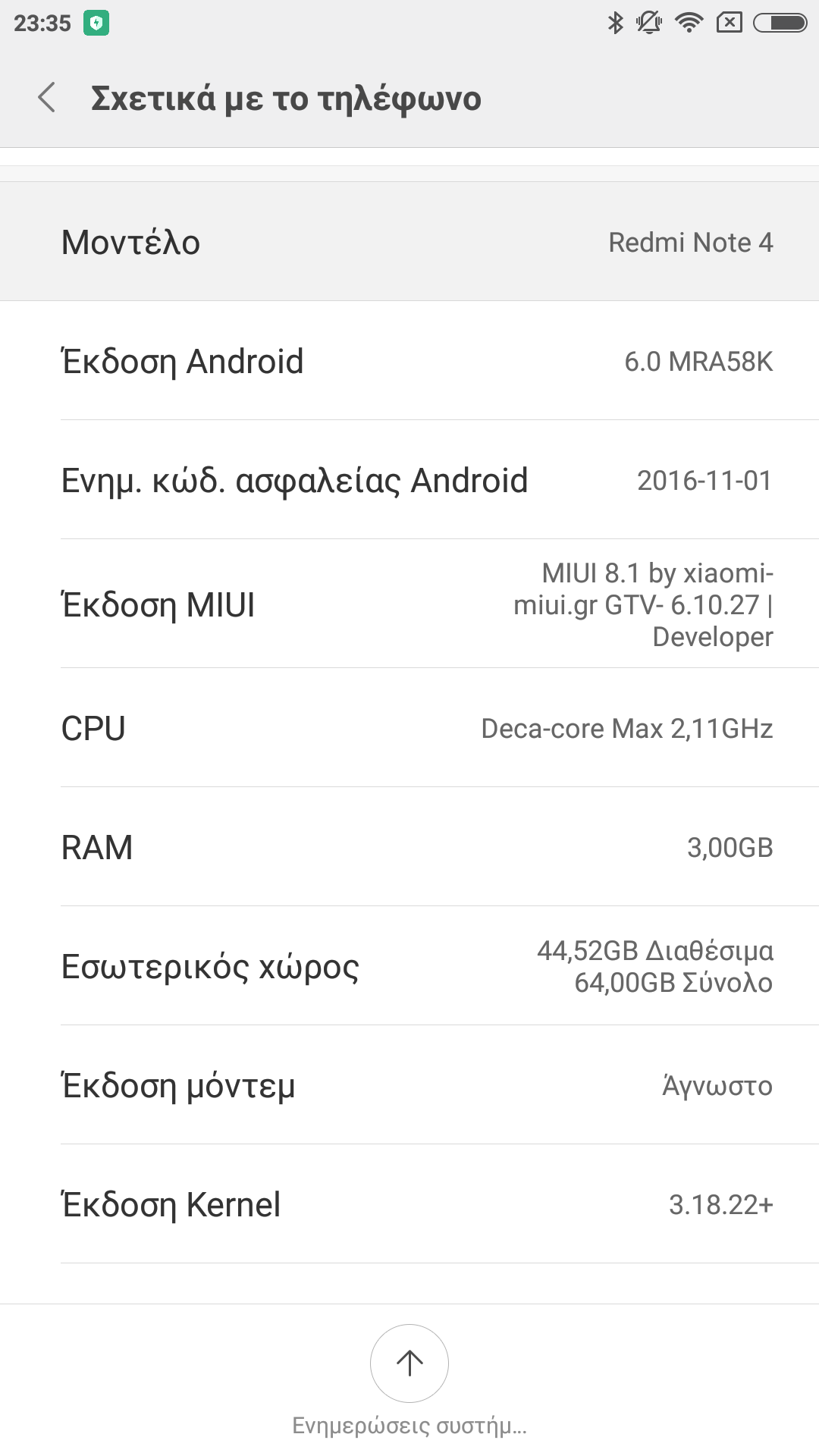Tap the Έκδοση Kernel row
This screenshot has width=819, height=1456.
[x=409, y=1204]
